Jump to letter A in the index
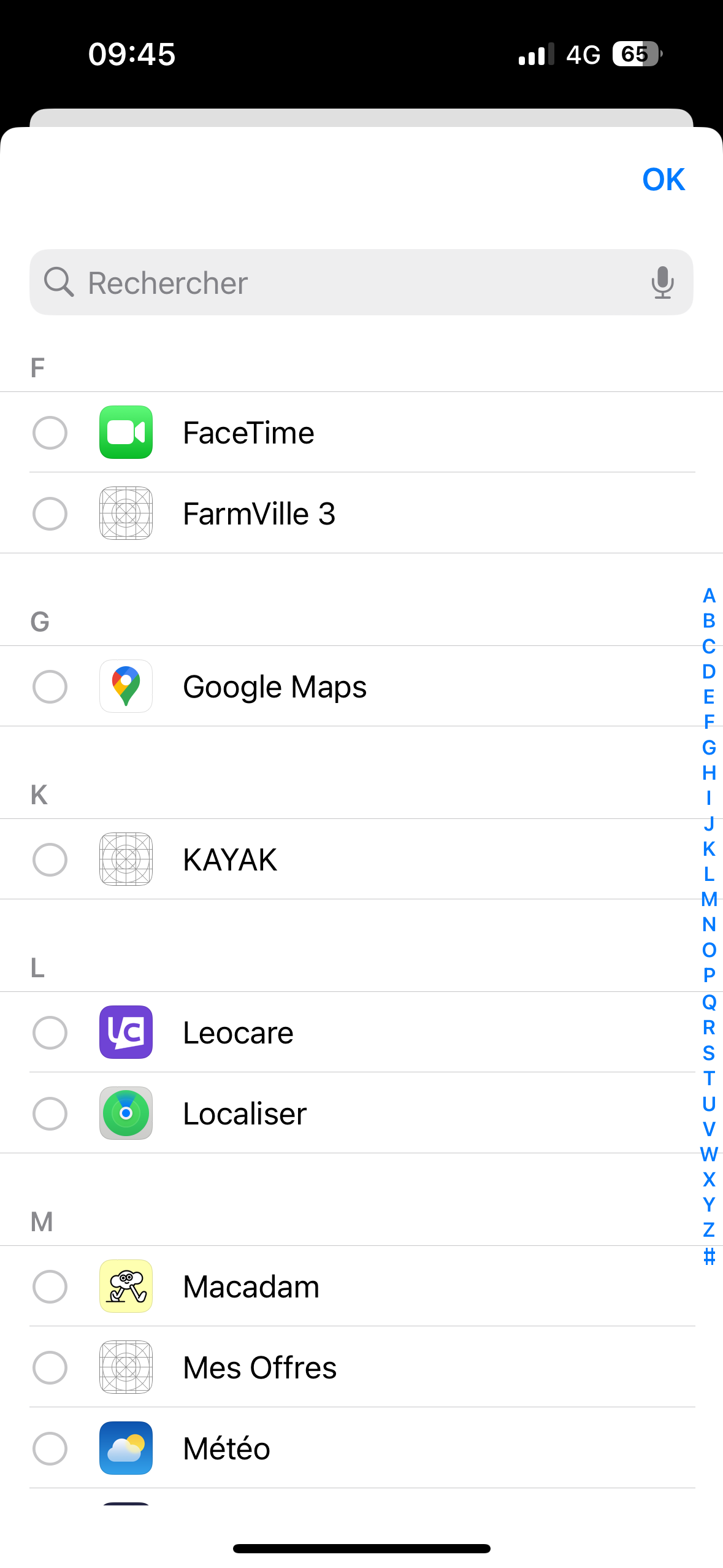The height and width of the screenshot is (1568, 723). [x=709, y=596]
